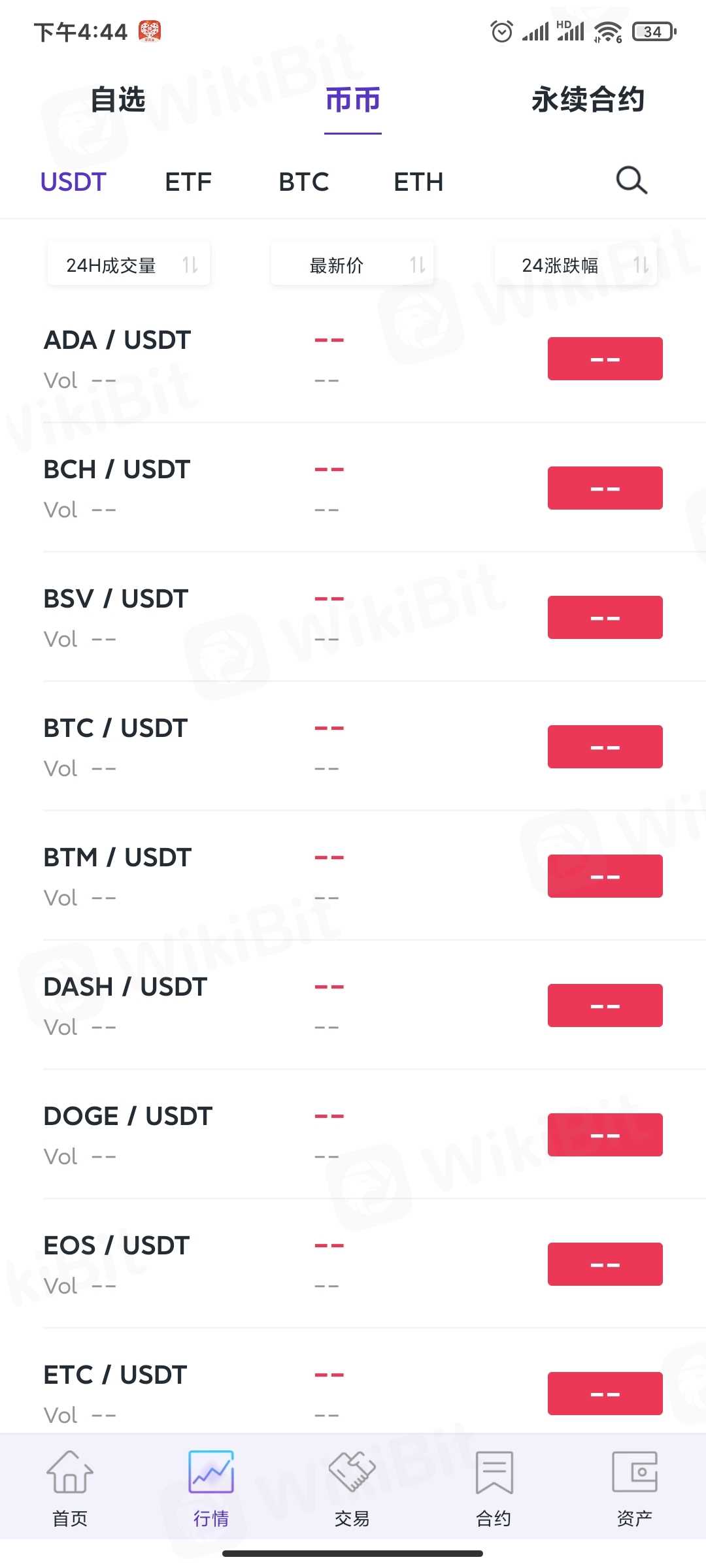Viewport: 706px width, 1568px height.
Task: Switch to the 永续合约 tab
Action: (588, 100)
